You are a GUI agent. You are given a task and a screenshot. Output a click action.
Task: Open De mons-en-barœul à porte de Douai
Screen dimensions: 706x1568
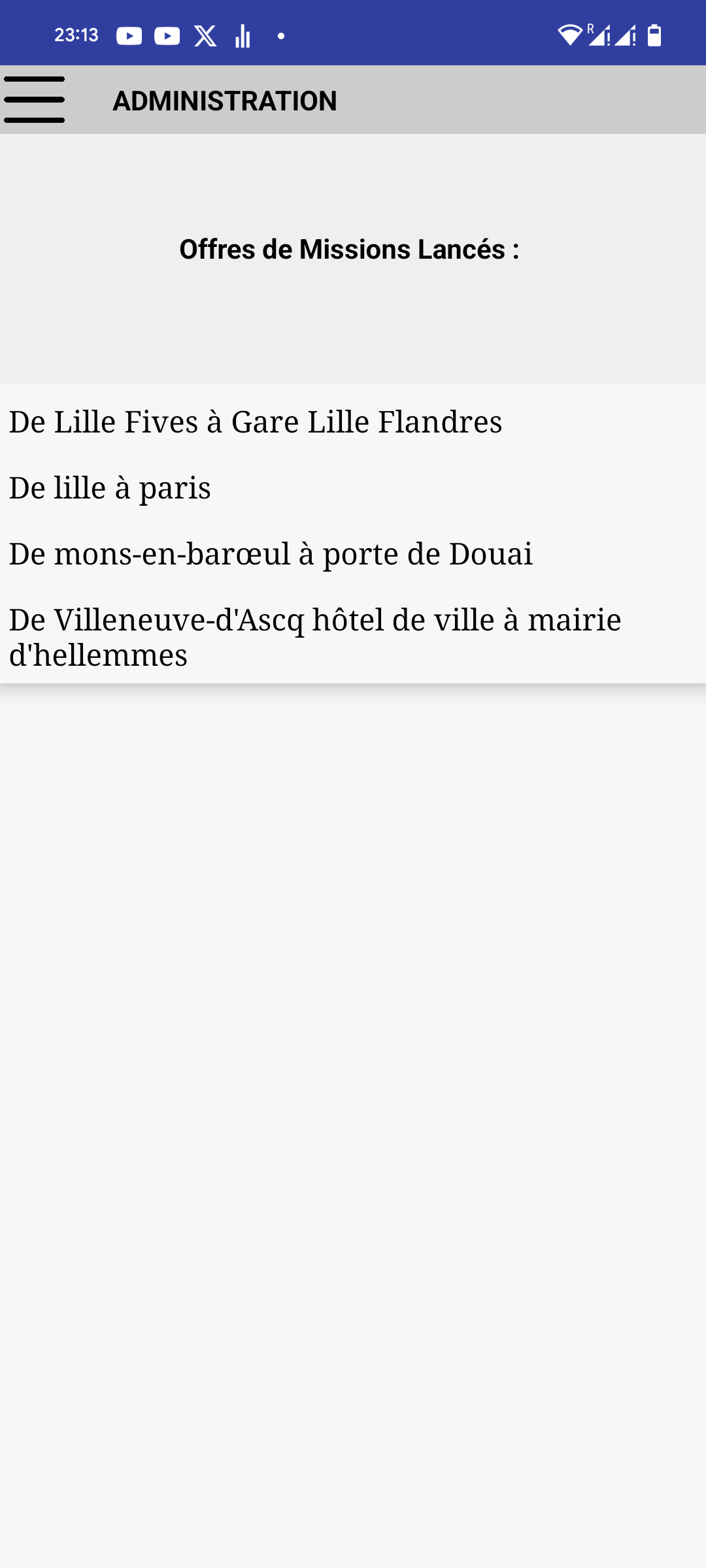coord(353,553)
